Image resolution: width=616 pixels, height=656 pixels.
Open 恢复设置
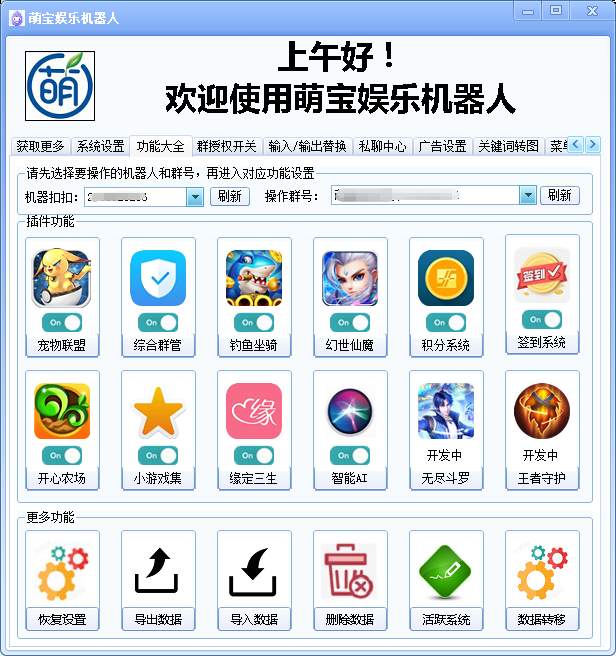(x=61, y=580)
